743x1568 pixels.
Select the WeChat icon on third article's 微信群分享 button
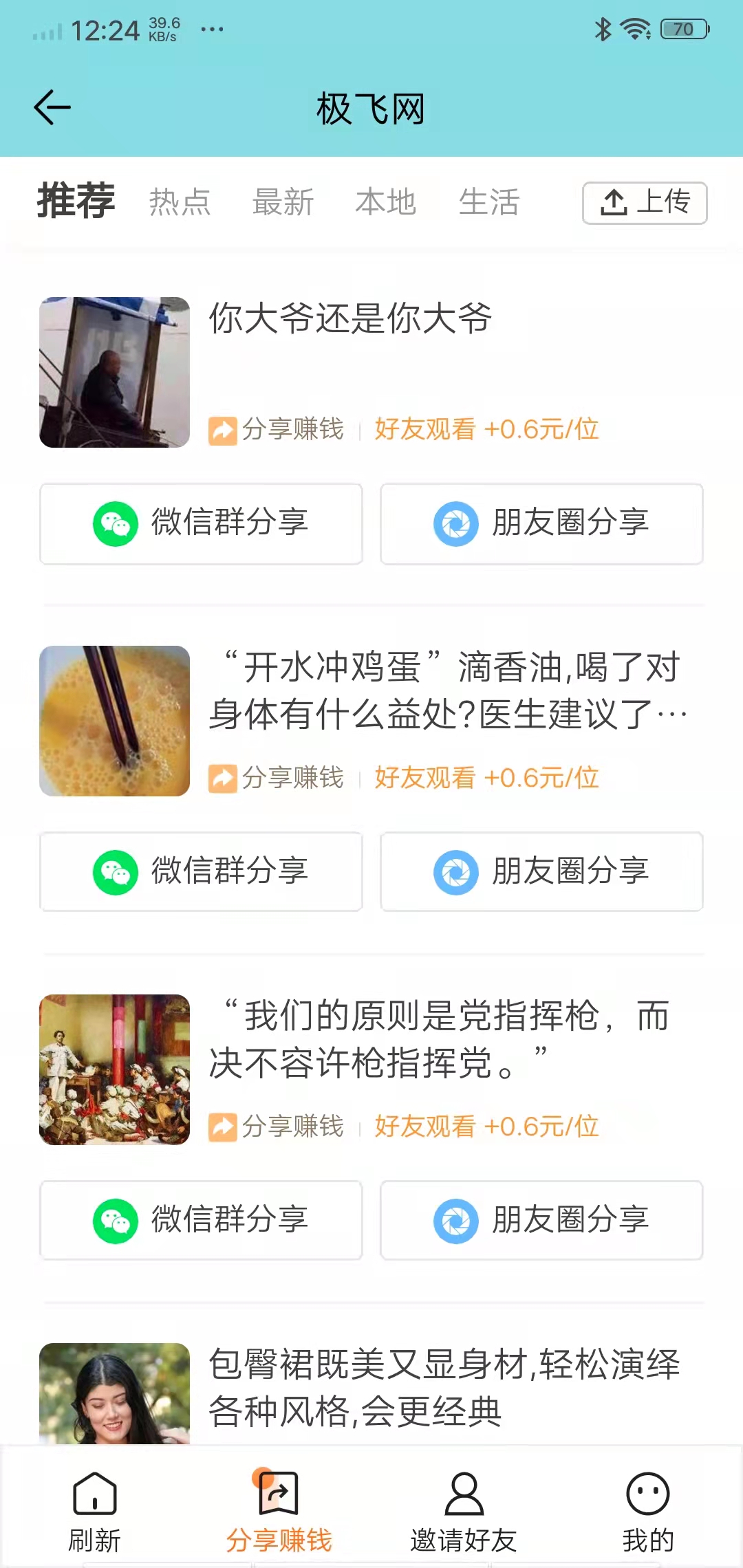tap(116, 1221)
